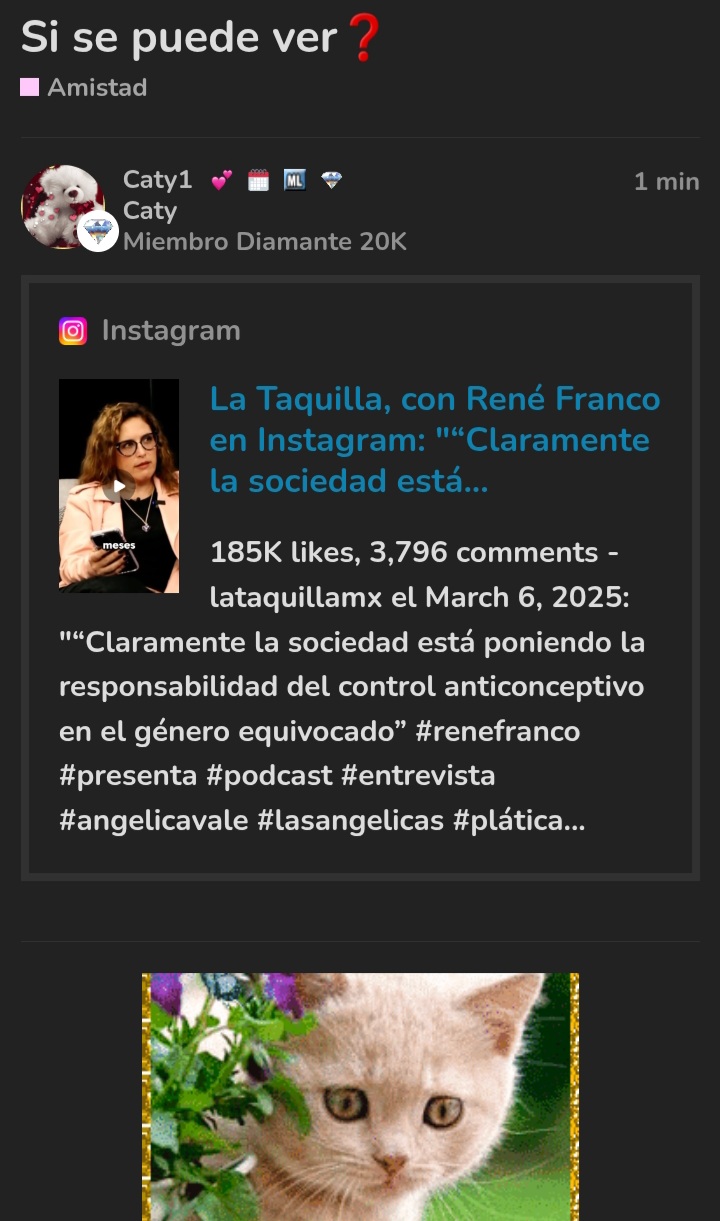Open the La Taquilla Instagram link title
Image resolution: width=720 pixels, height=1221 pixels.
[x=434, y=440]
